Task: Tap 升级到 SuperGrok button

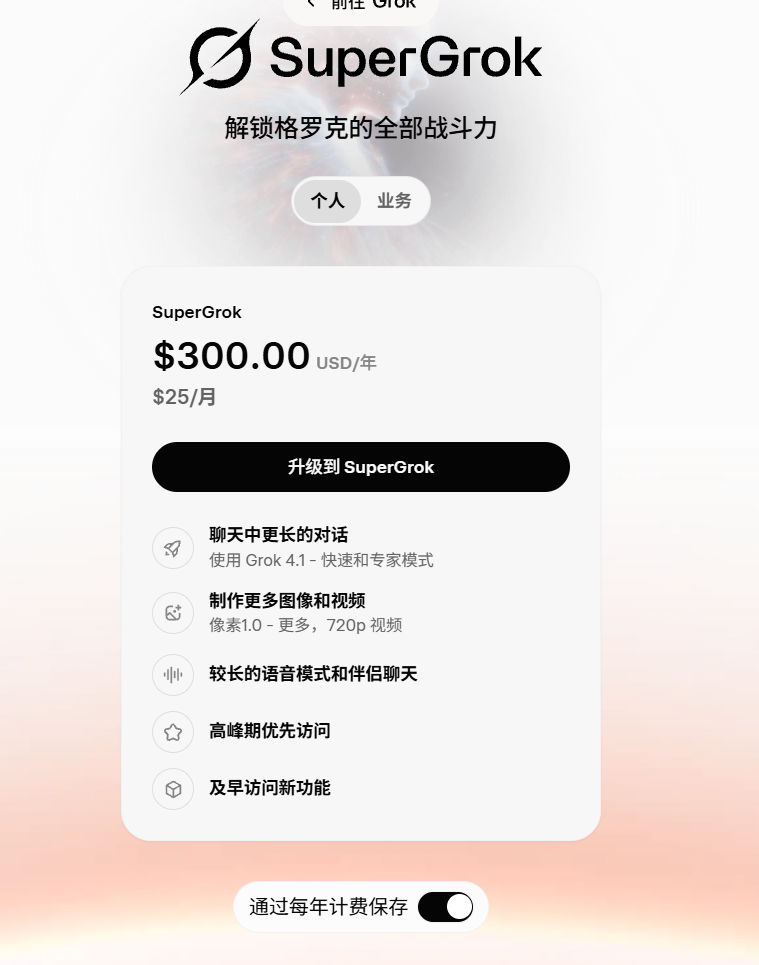Action: 360,467
